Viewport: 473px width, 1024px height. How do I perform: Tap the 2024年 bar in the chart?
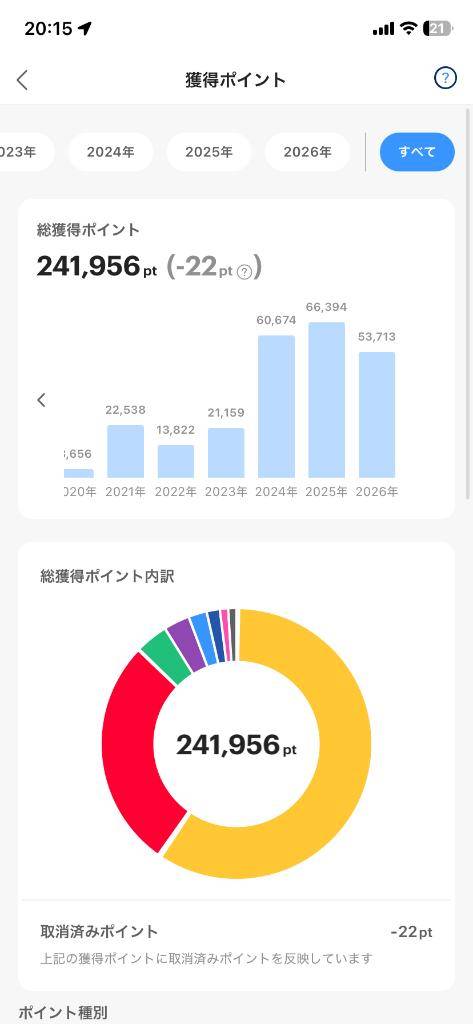[x=276, y=406]
